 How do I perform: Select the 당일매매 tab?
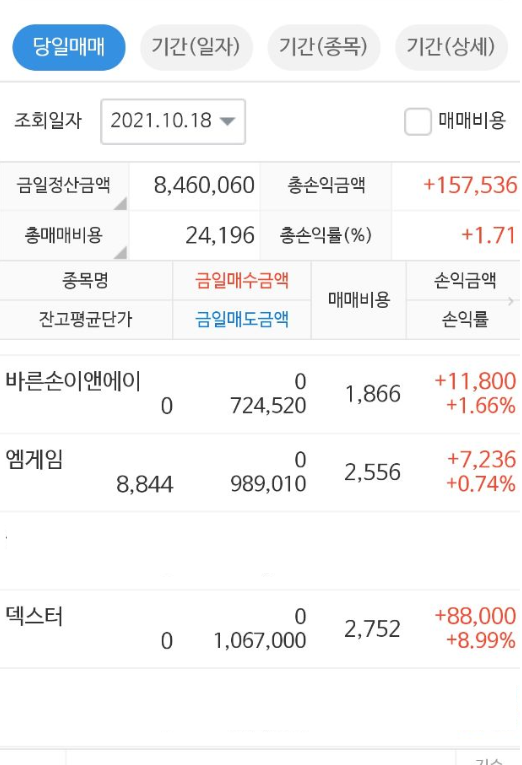69,47
